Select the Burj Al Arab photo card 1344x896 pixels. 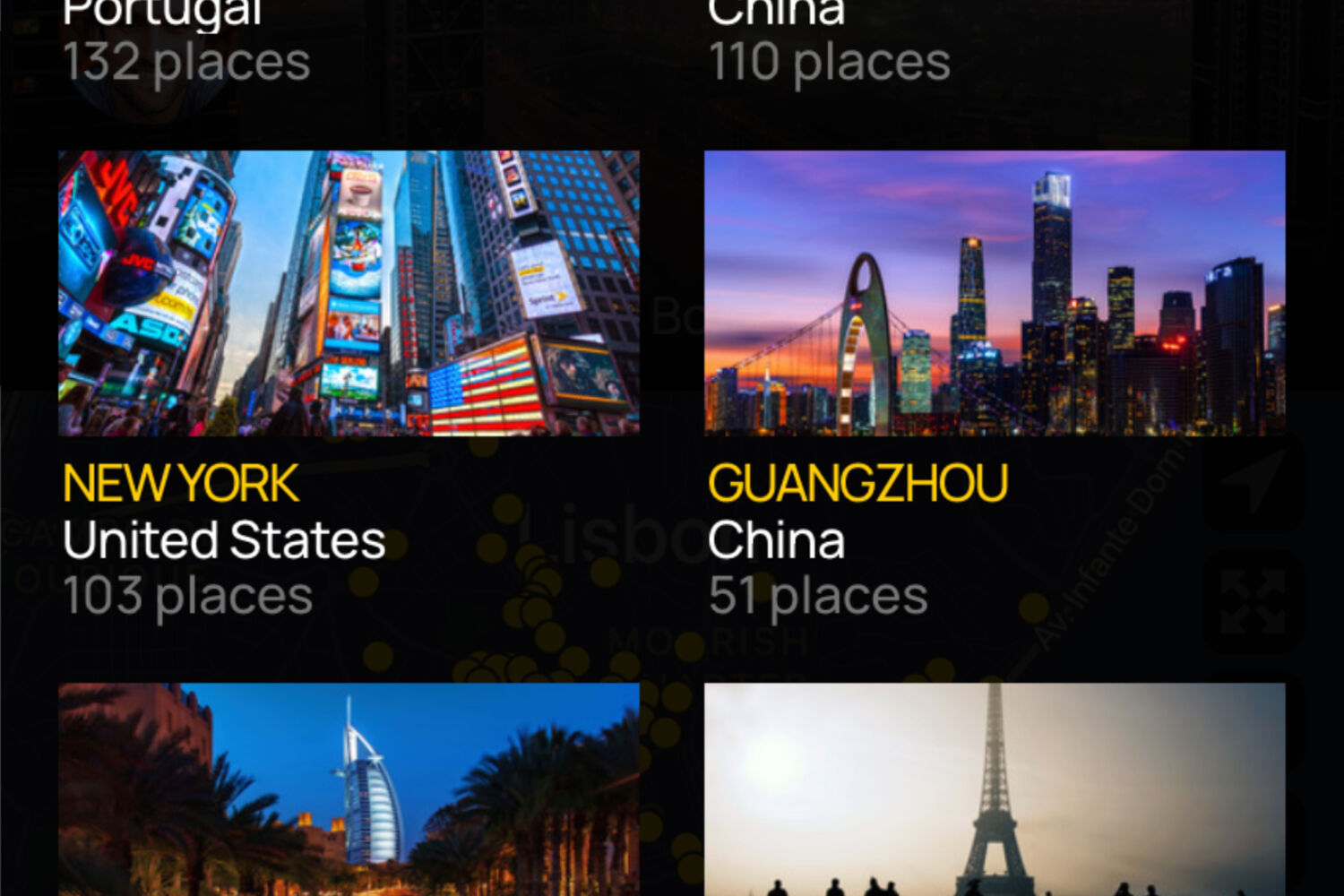[349, 788]
